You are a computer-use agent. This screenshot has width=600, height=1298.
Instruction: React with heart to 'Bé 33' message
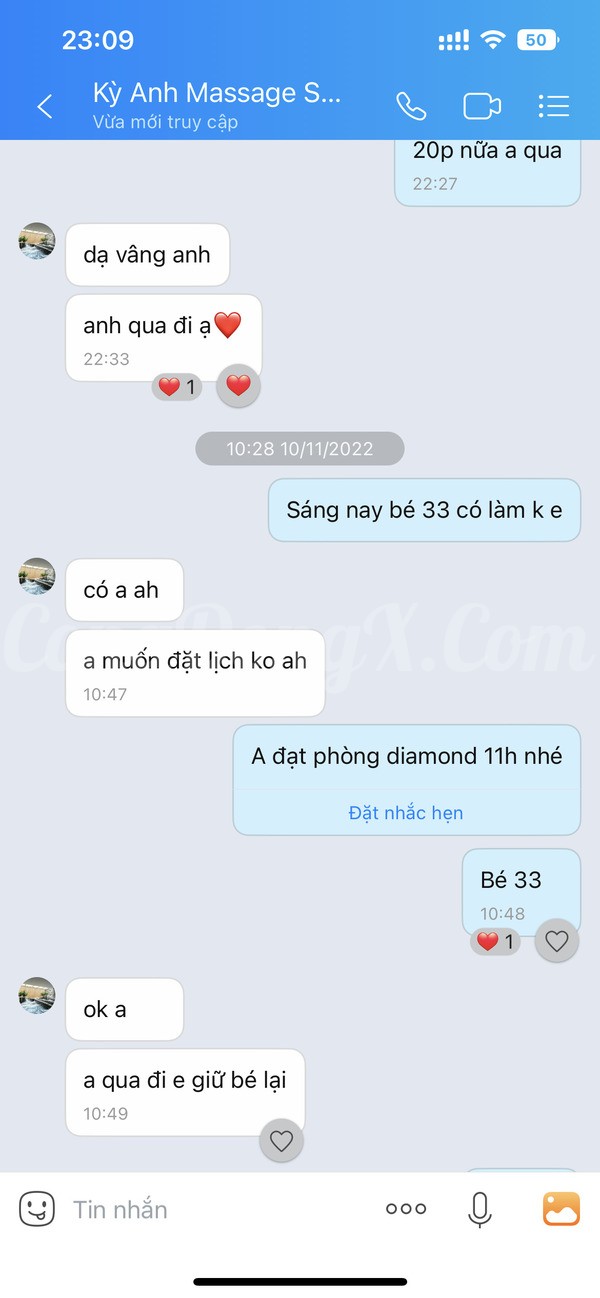pos(557,941)
